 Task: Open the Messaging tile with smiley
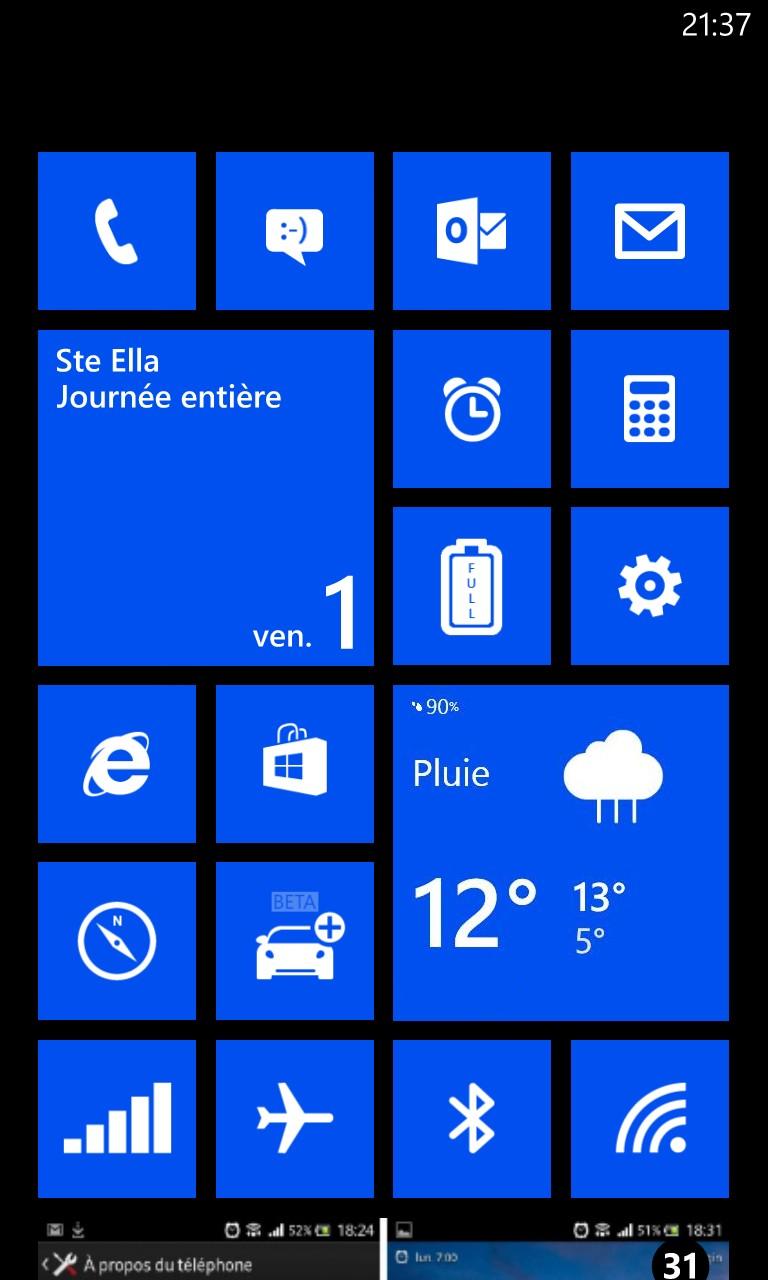pos(295,231)
